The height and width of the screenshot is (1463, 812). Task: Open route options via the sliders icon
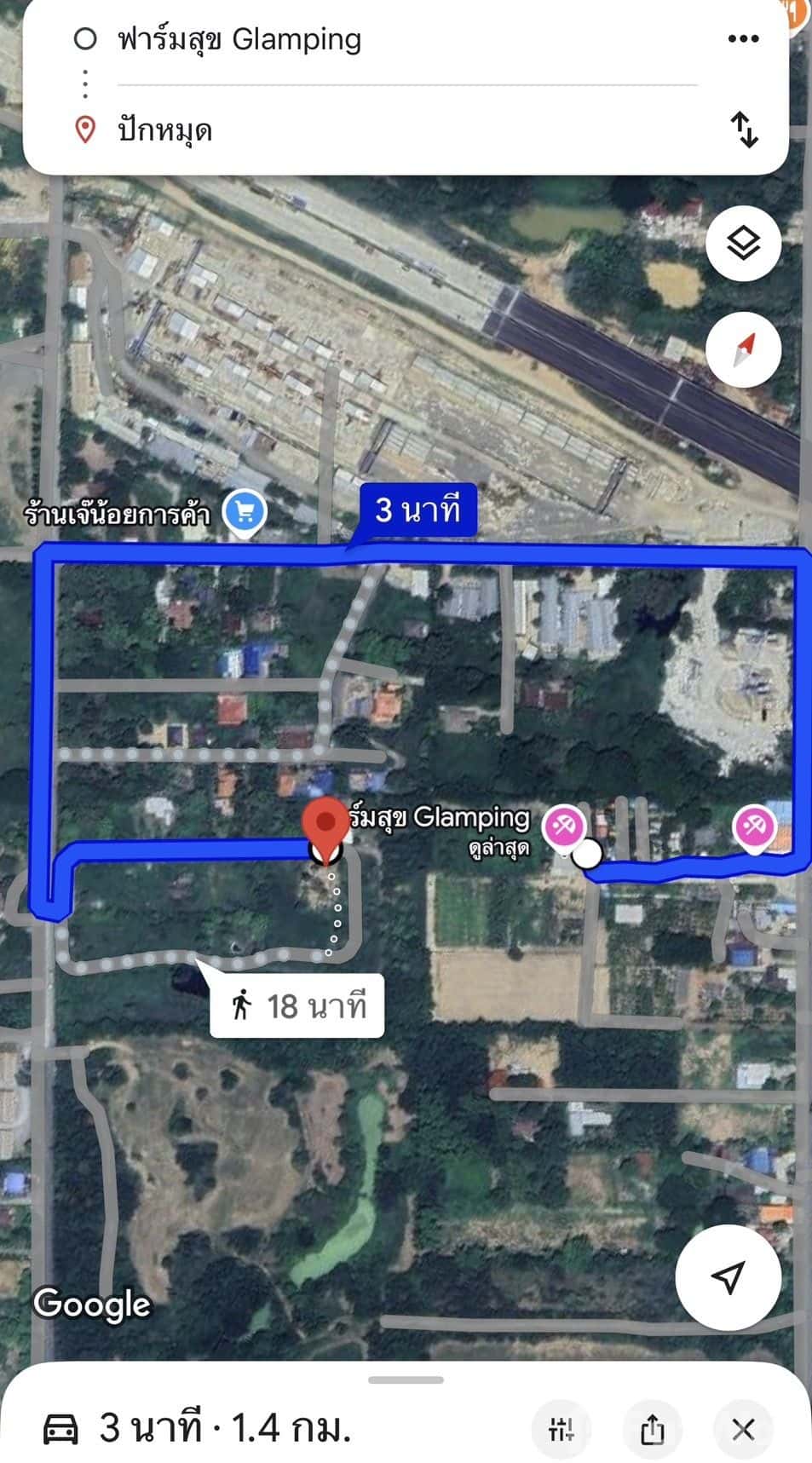[562, 1427]
